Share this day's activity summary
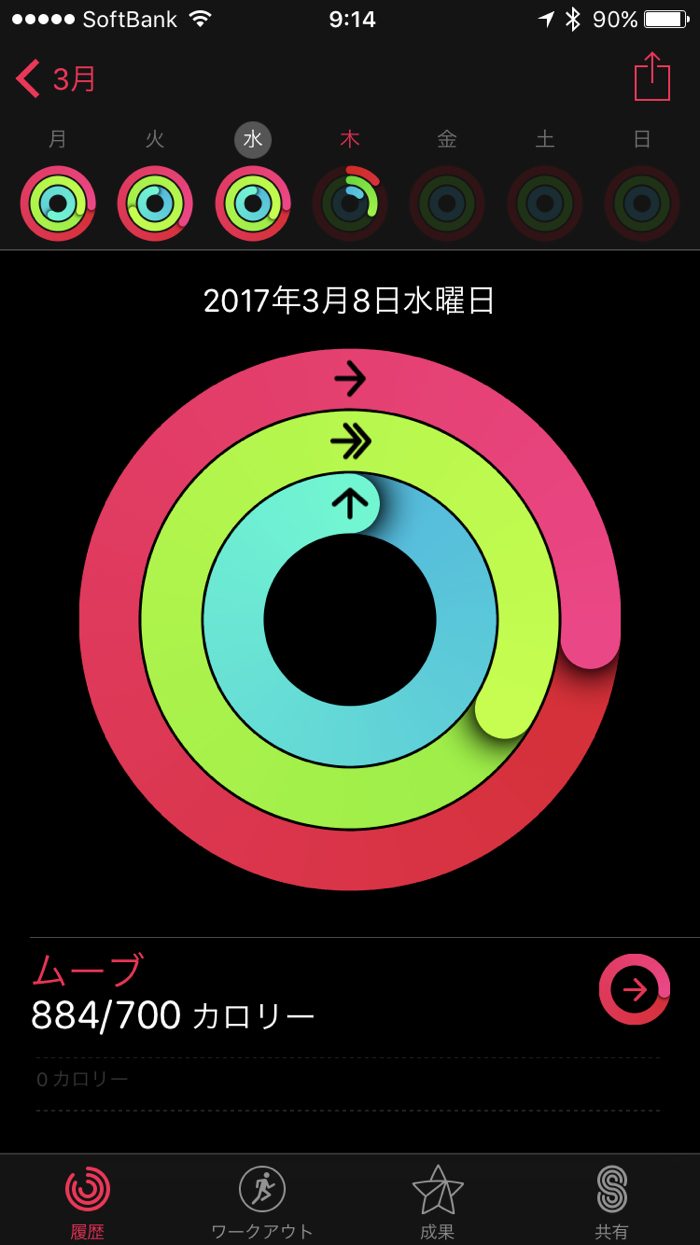 point(651,77)
